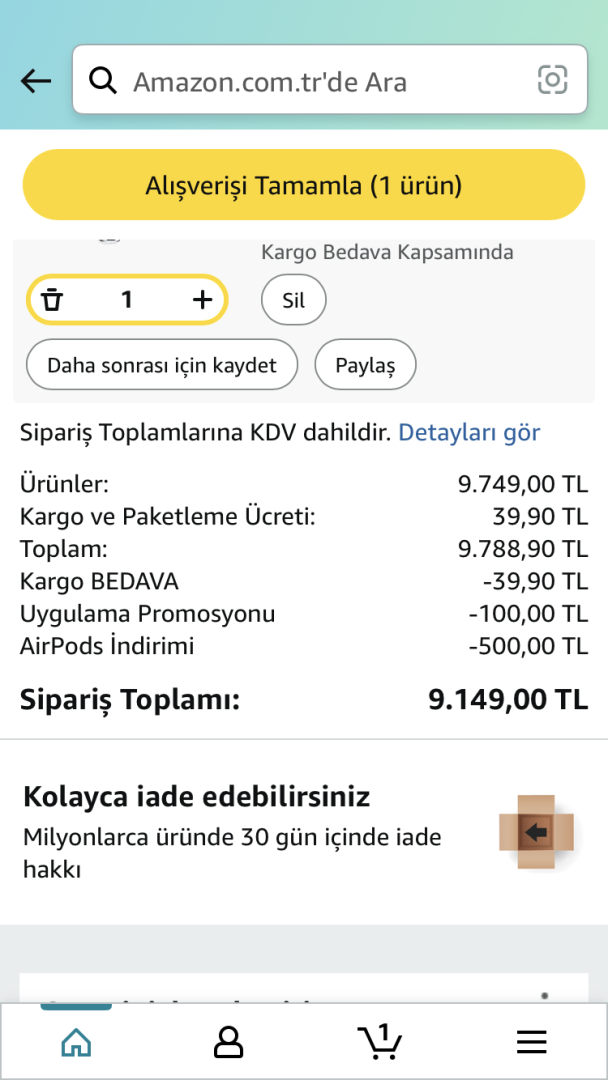The width and height of the screenshot is (608, 1080).
Task: Share the item with Paylaş
Action: point(365,365)
